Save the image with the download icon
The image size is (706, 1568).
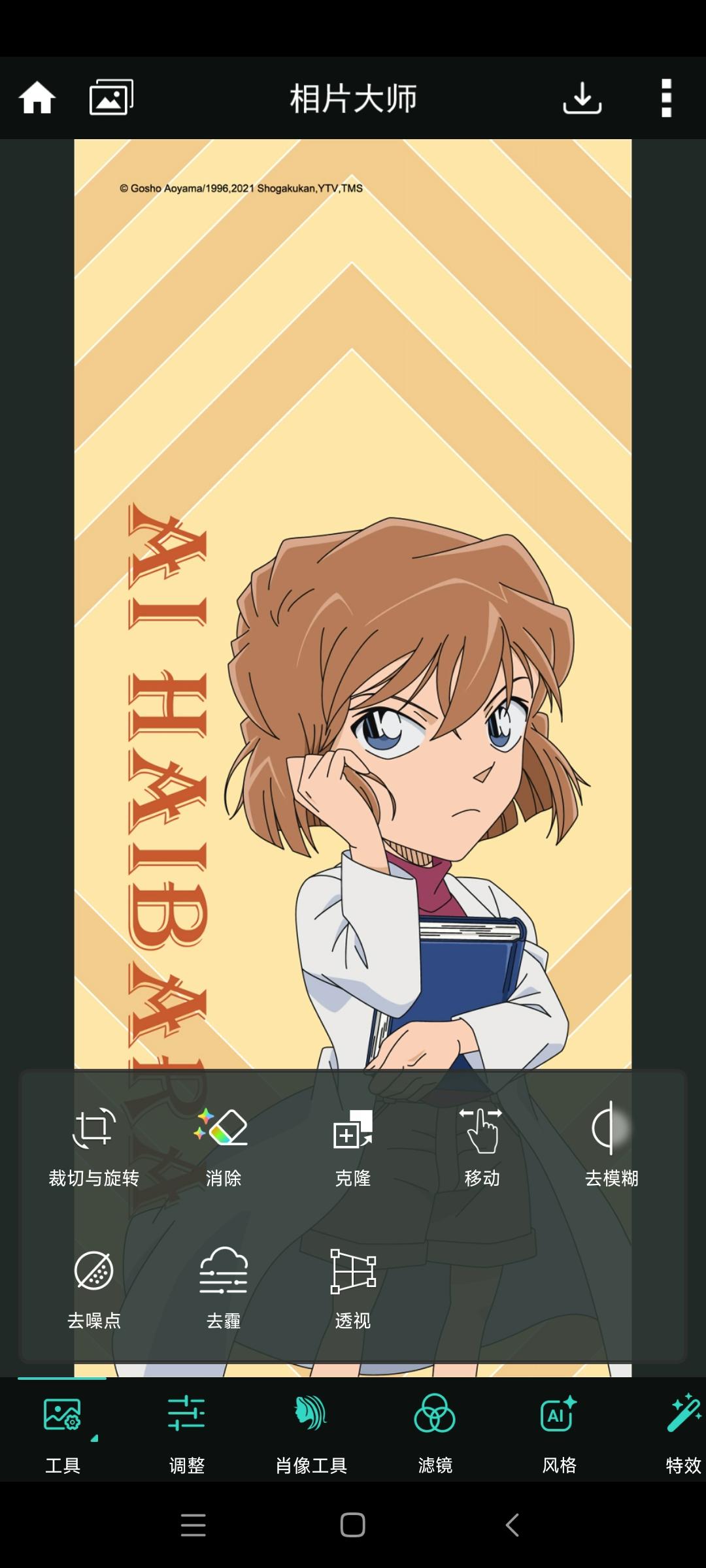pyautogui.click(x=582, y=98)
